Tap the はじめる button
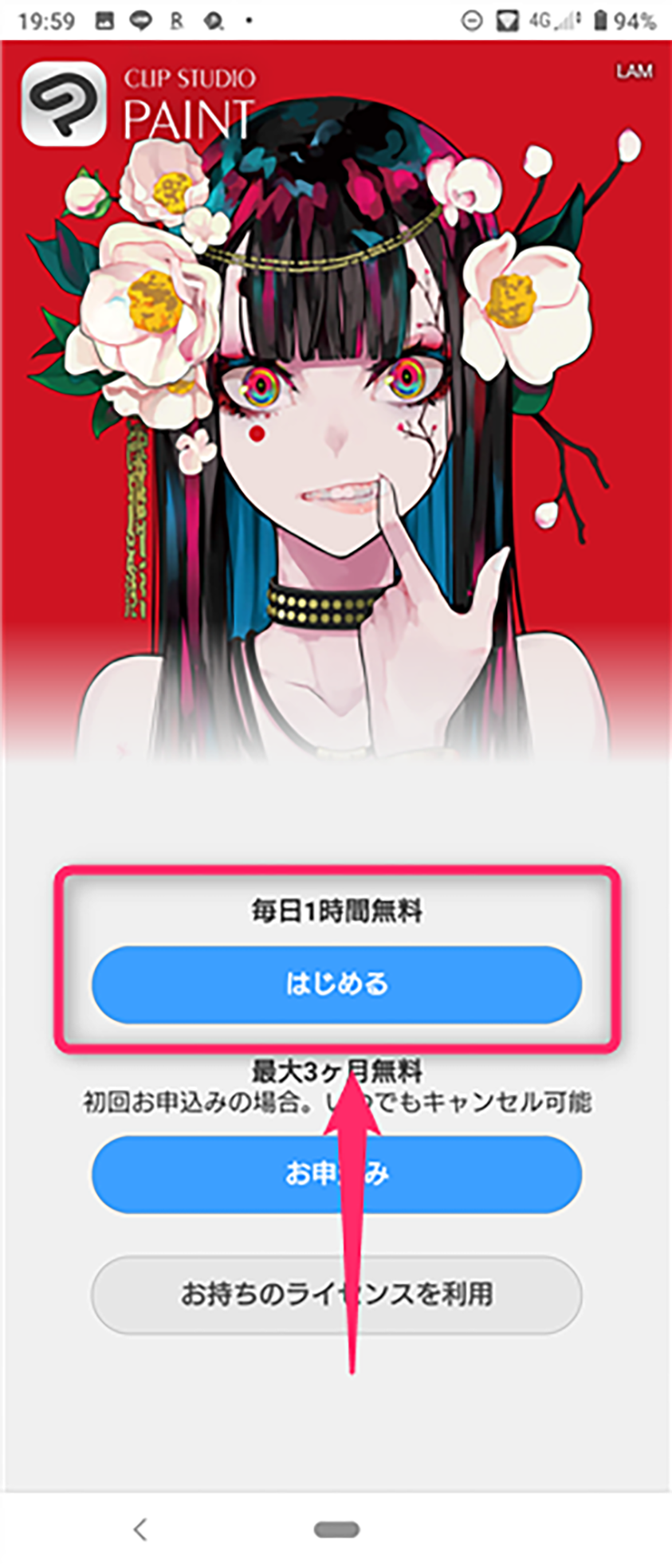The image size is (672, 1568). pos(336,984)
